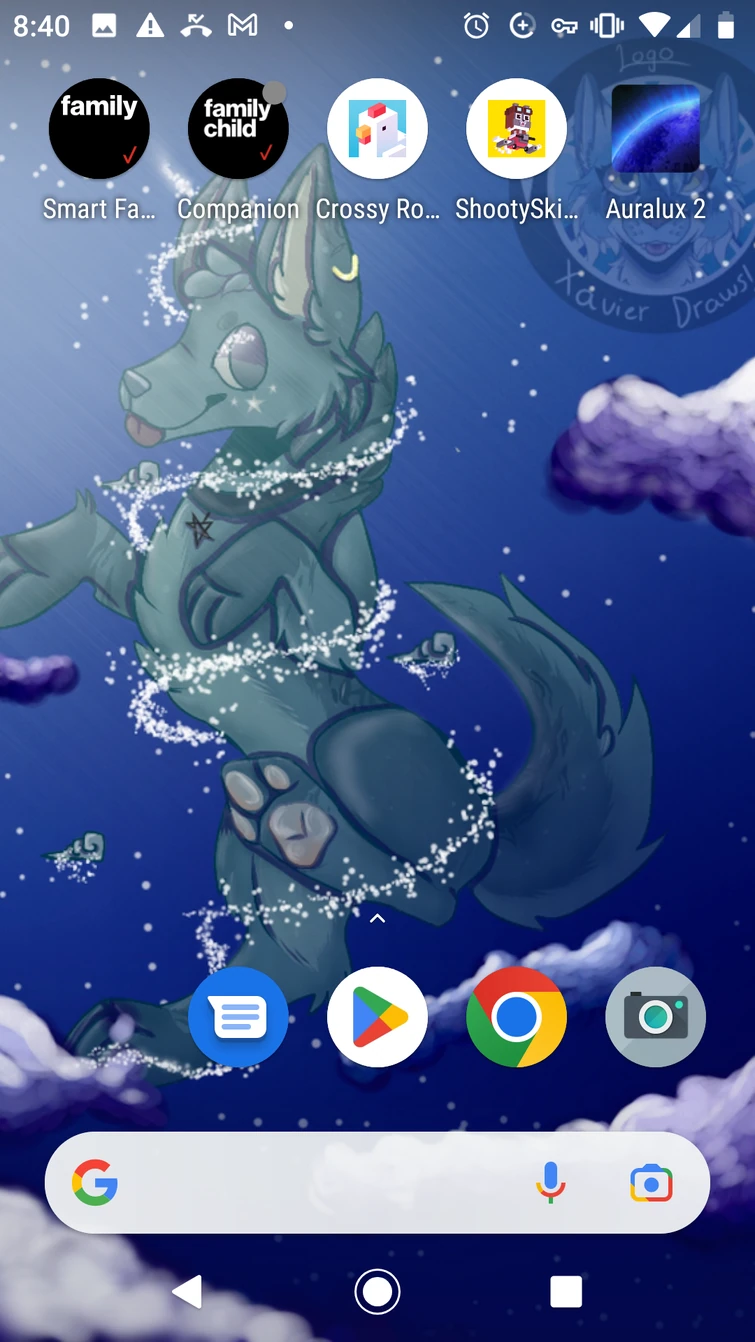Open Google Lens from the search bar
755x1342 pixels.
[651, 1184]
